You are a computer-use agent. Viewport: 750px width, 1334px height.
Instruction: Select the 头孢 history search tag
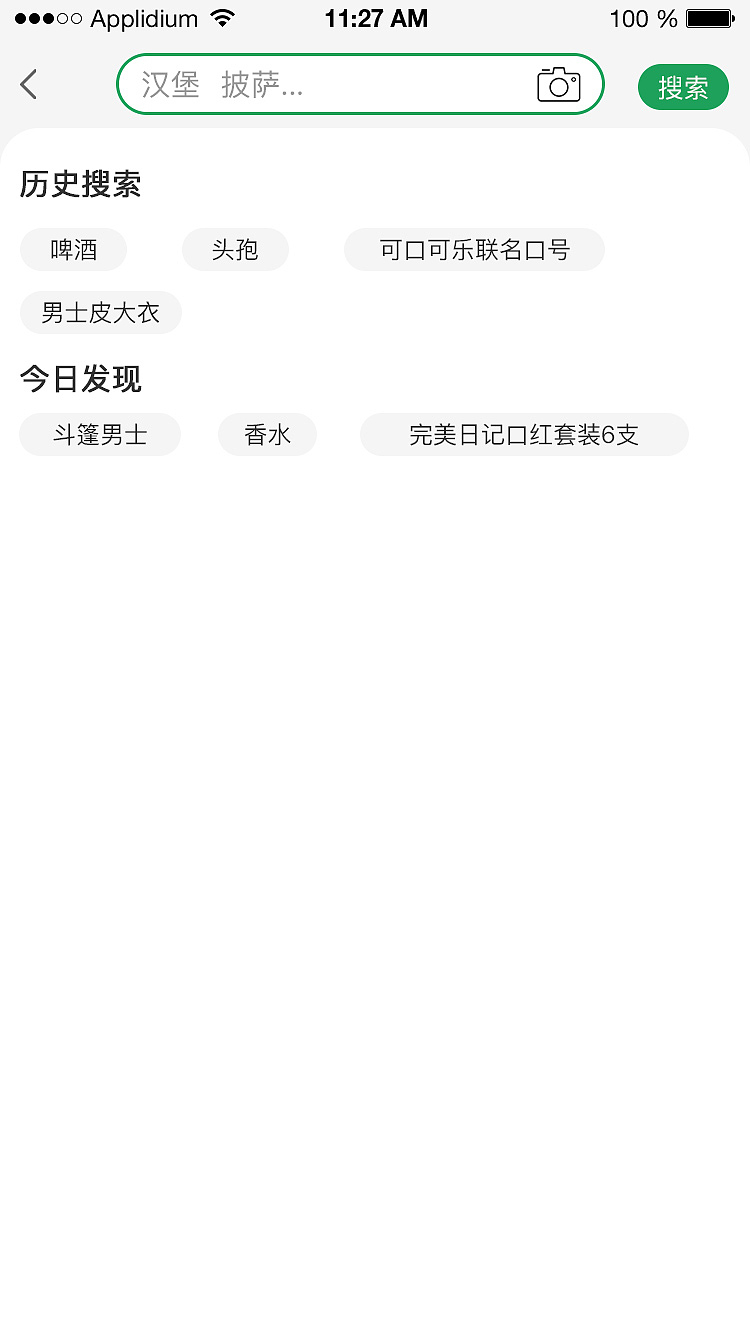pos(235,250)
